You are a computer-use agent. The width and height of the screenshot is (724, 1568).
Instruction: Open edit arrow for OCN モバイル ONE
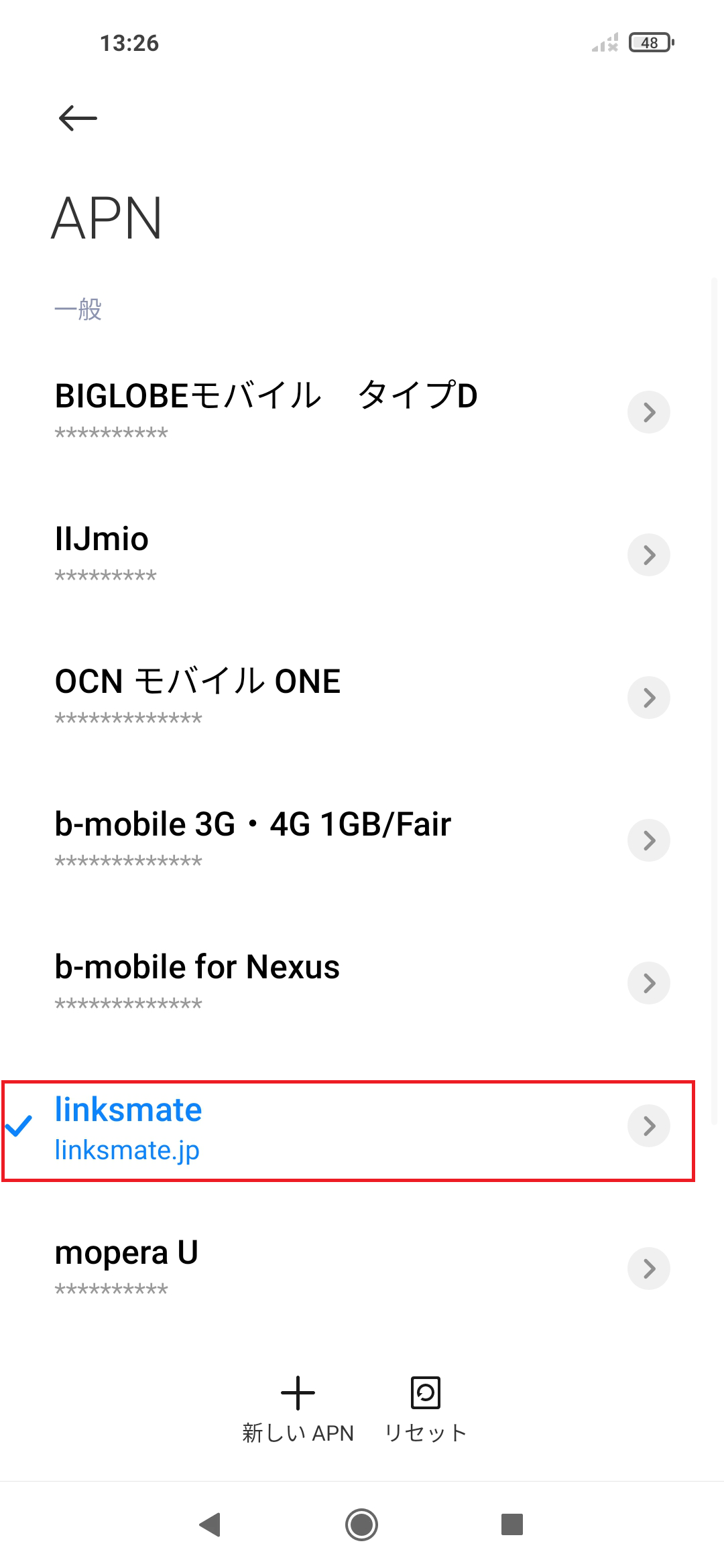(648, 698)
